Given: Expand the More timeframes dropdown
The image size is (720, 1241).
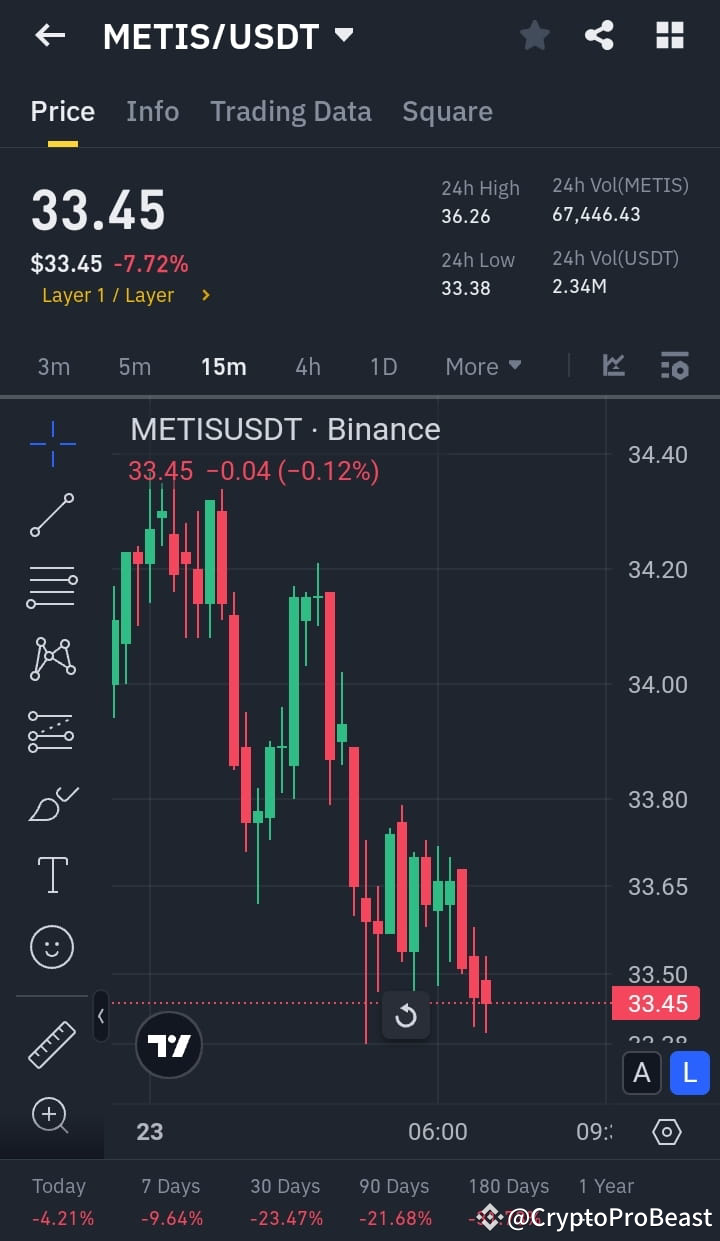Looking at the screenshot, I should click(483, 366).
